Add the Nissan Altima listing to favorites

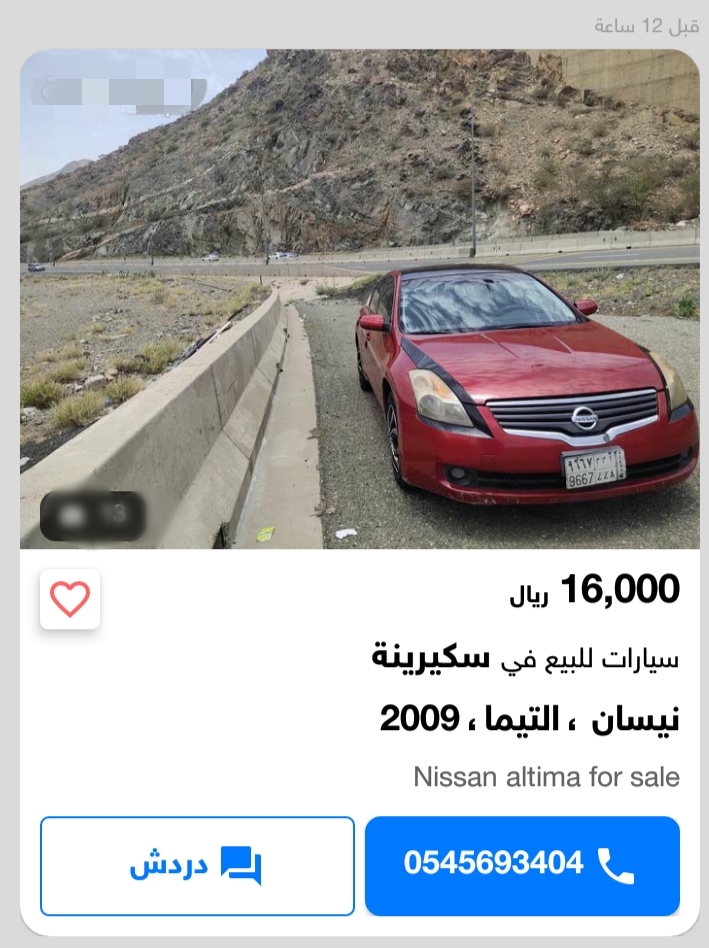pyautogui.click(x=70, y=599)
